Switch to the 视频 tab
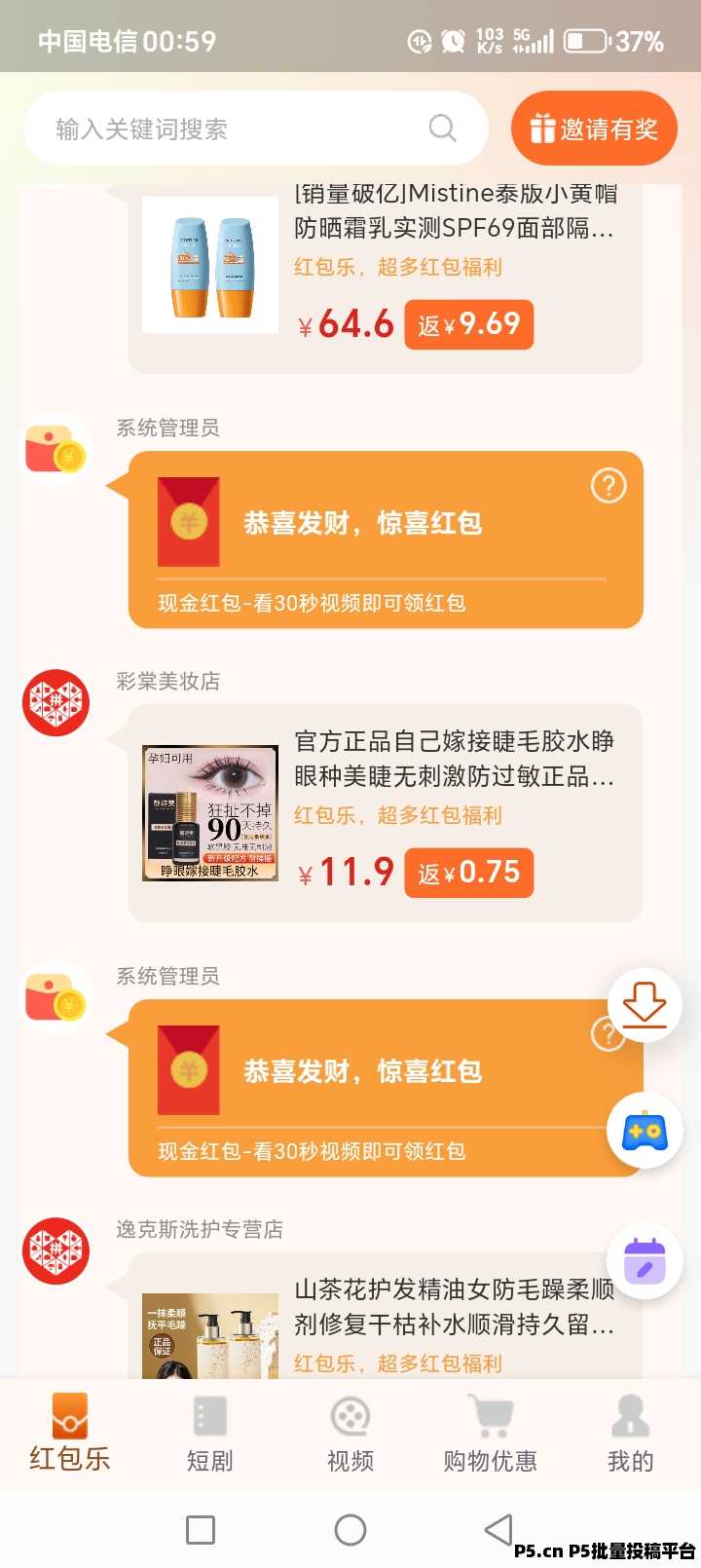Screen dimensions: 701x1568 [x=350, y=1434]
